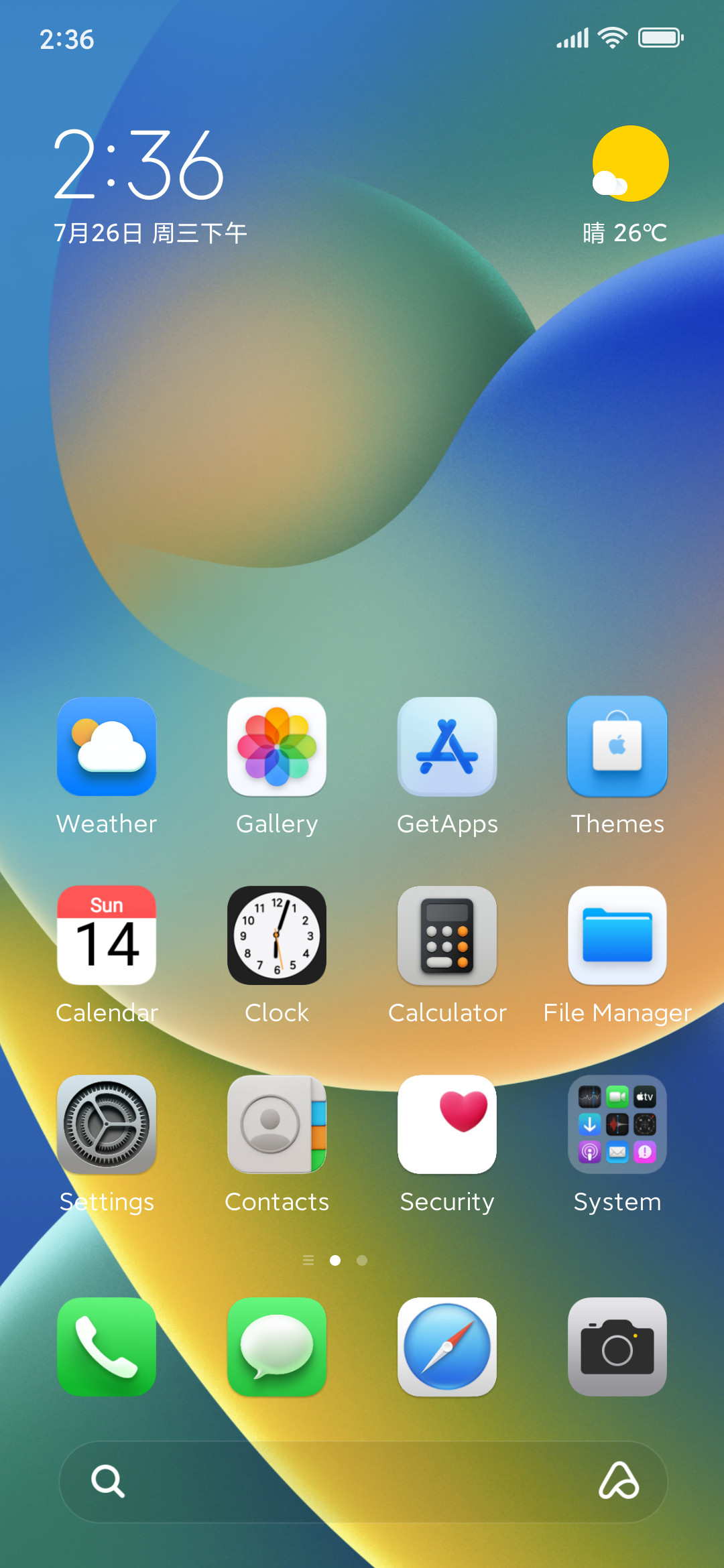
Task: Launch the compass browser in the dock
Action: (447, 1347)
